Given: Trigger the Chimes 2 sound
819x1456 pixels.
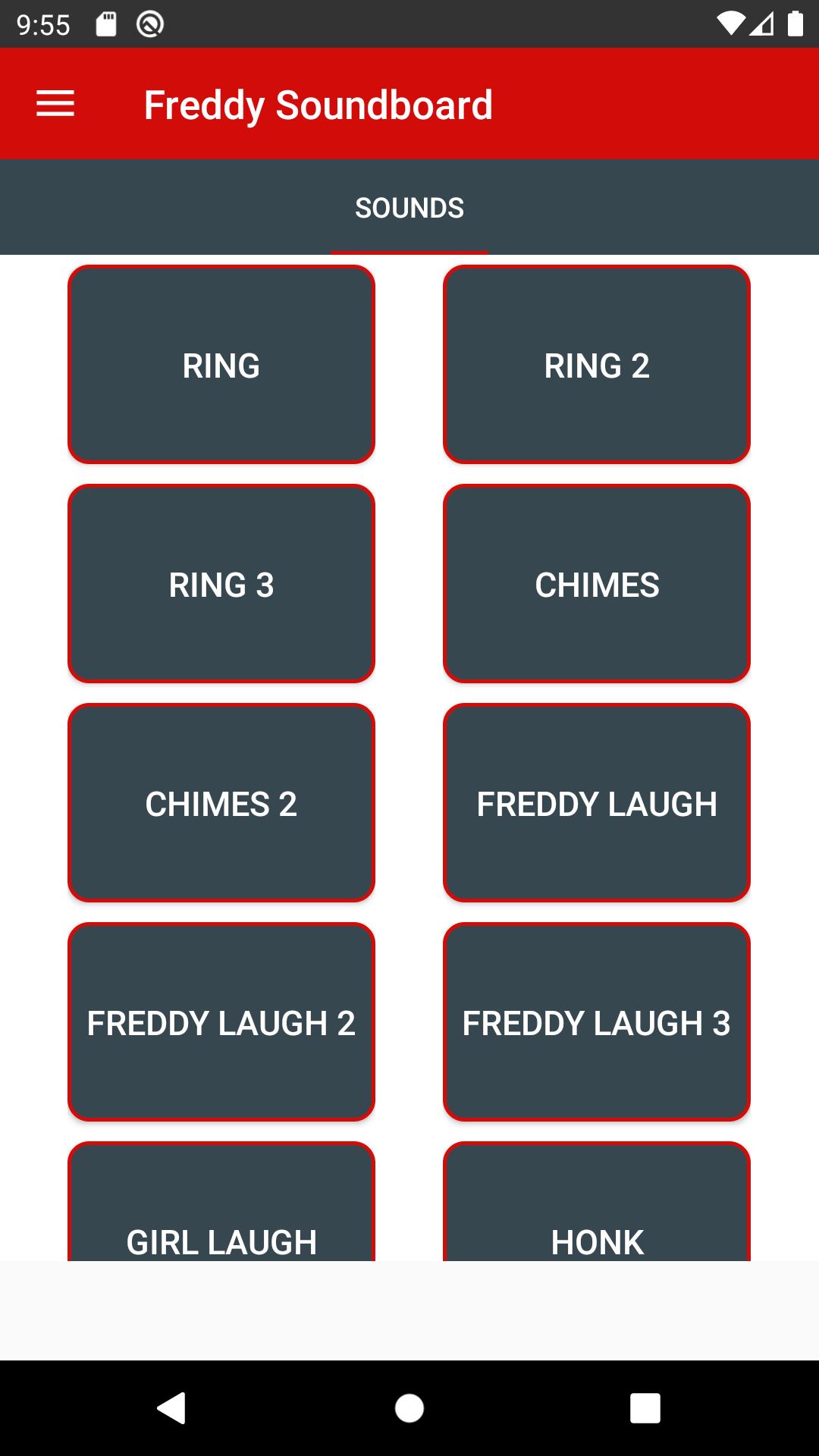Looking at the screenshot, I should click(x=221, y=803).
